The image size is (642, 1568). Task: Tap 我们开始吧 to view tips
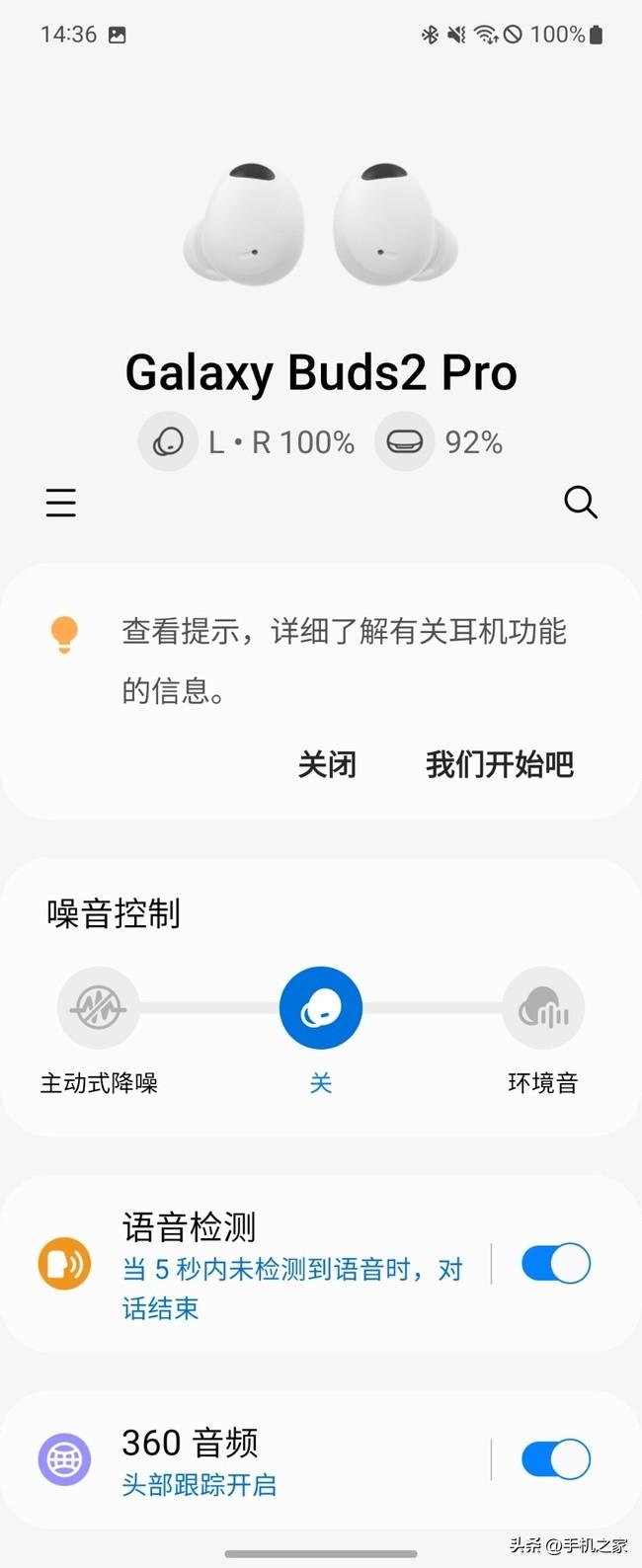pos(499,764)
